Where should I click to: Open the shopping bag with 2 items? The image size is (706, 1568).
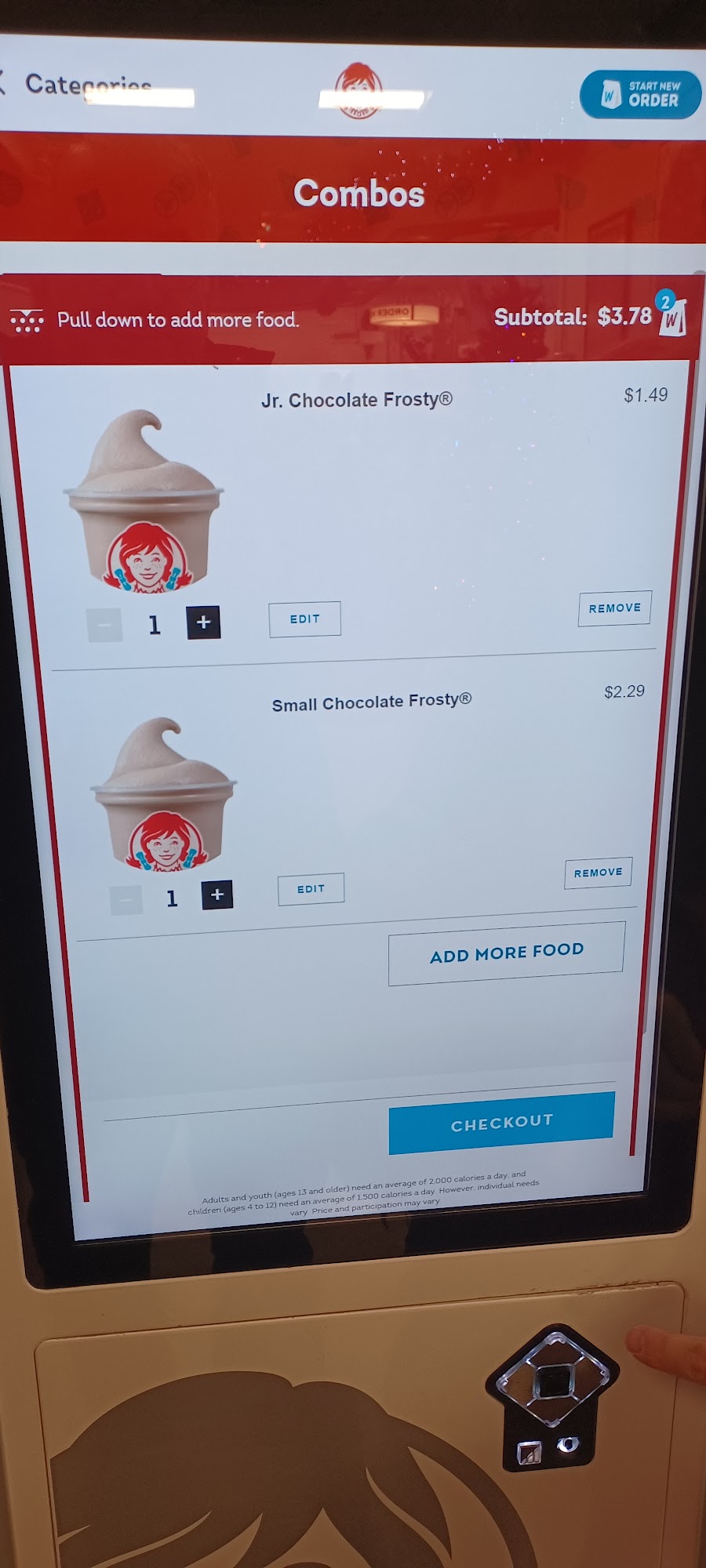click(x=672, y=316)
